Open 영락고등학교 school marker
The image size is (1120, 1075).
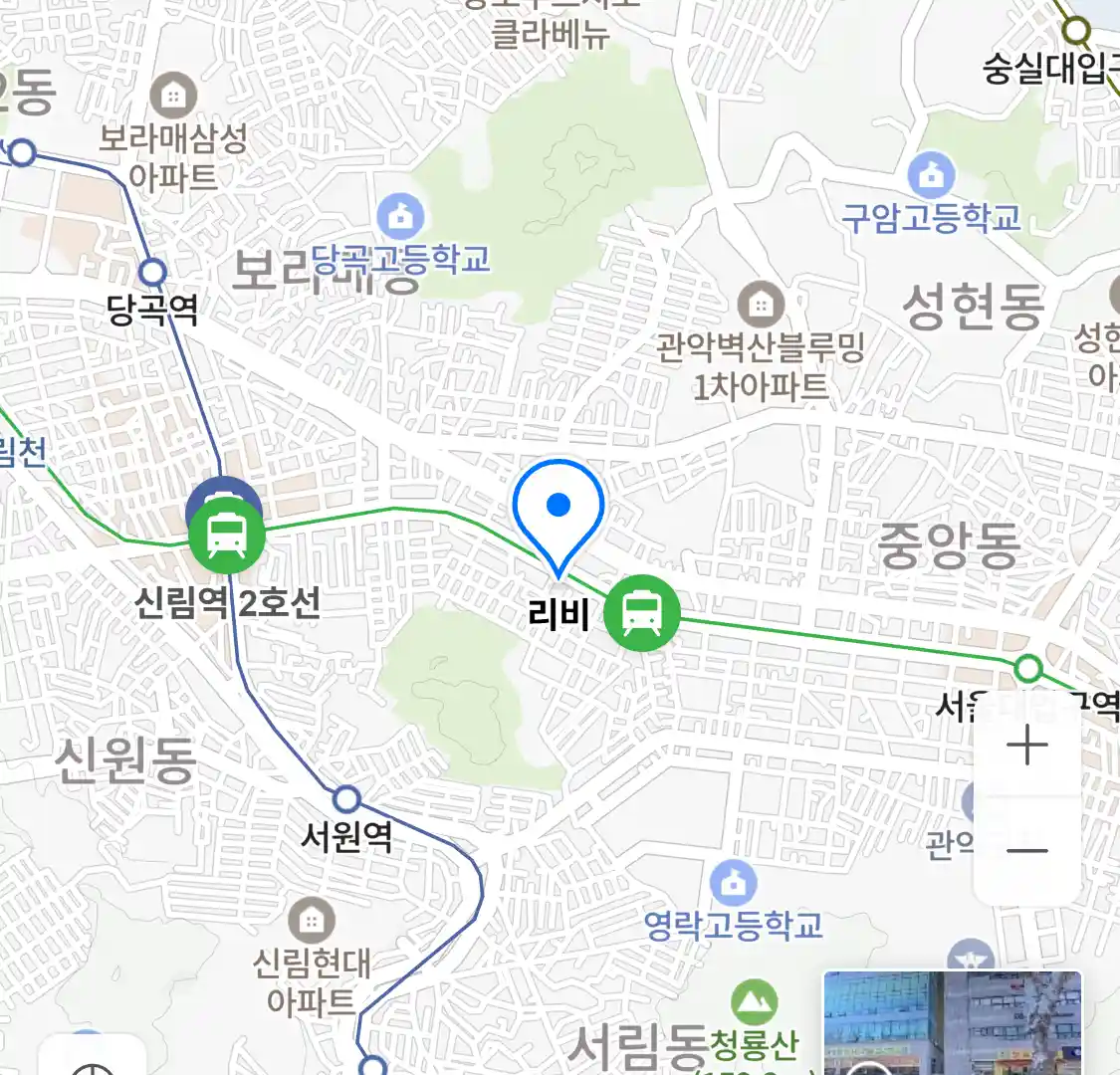pos(734,883)
